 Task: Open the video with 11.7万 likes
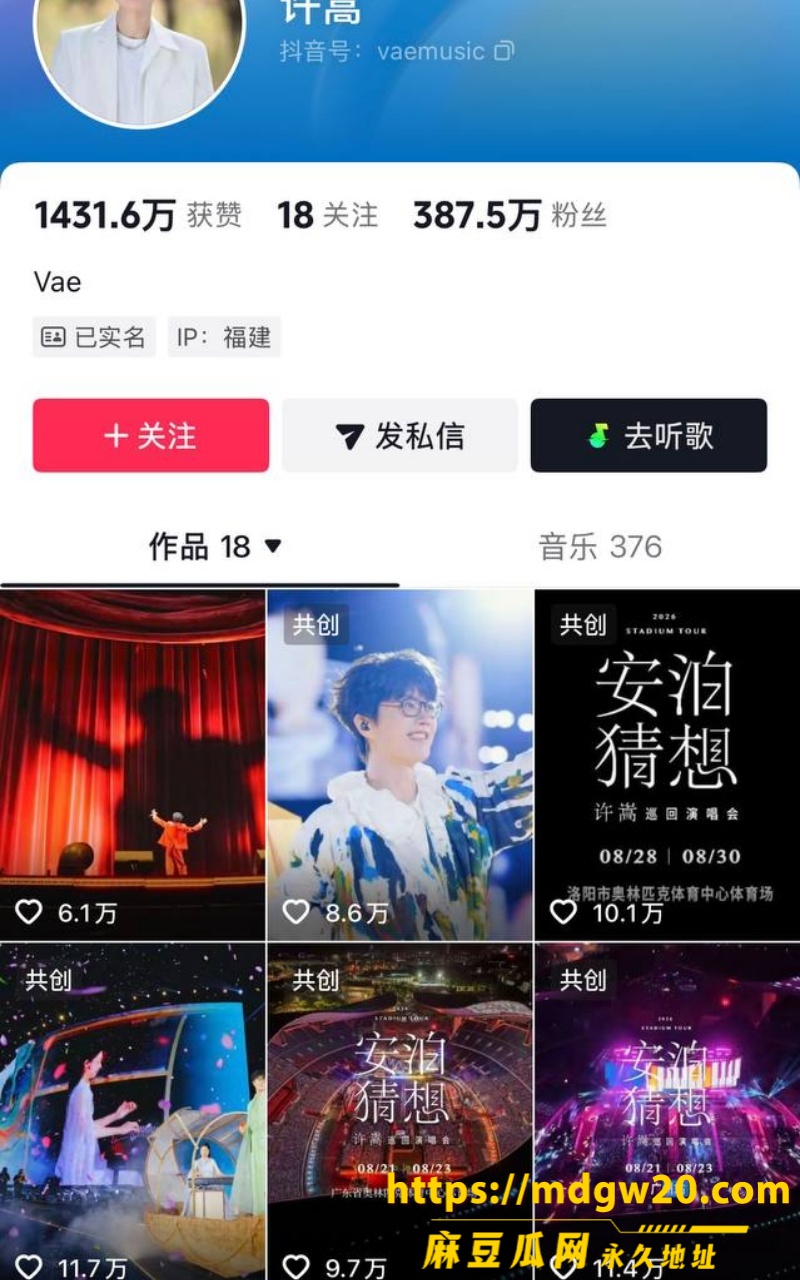pyautogui.click(x=132, y=1112)
